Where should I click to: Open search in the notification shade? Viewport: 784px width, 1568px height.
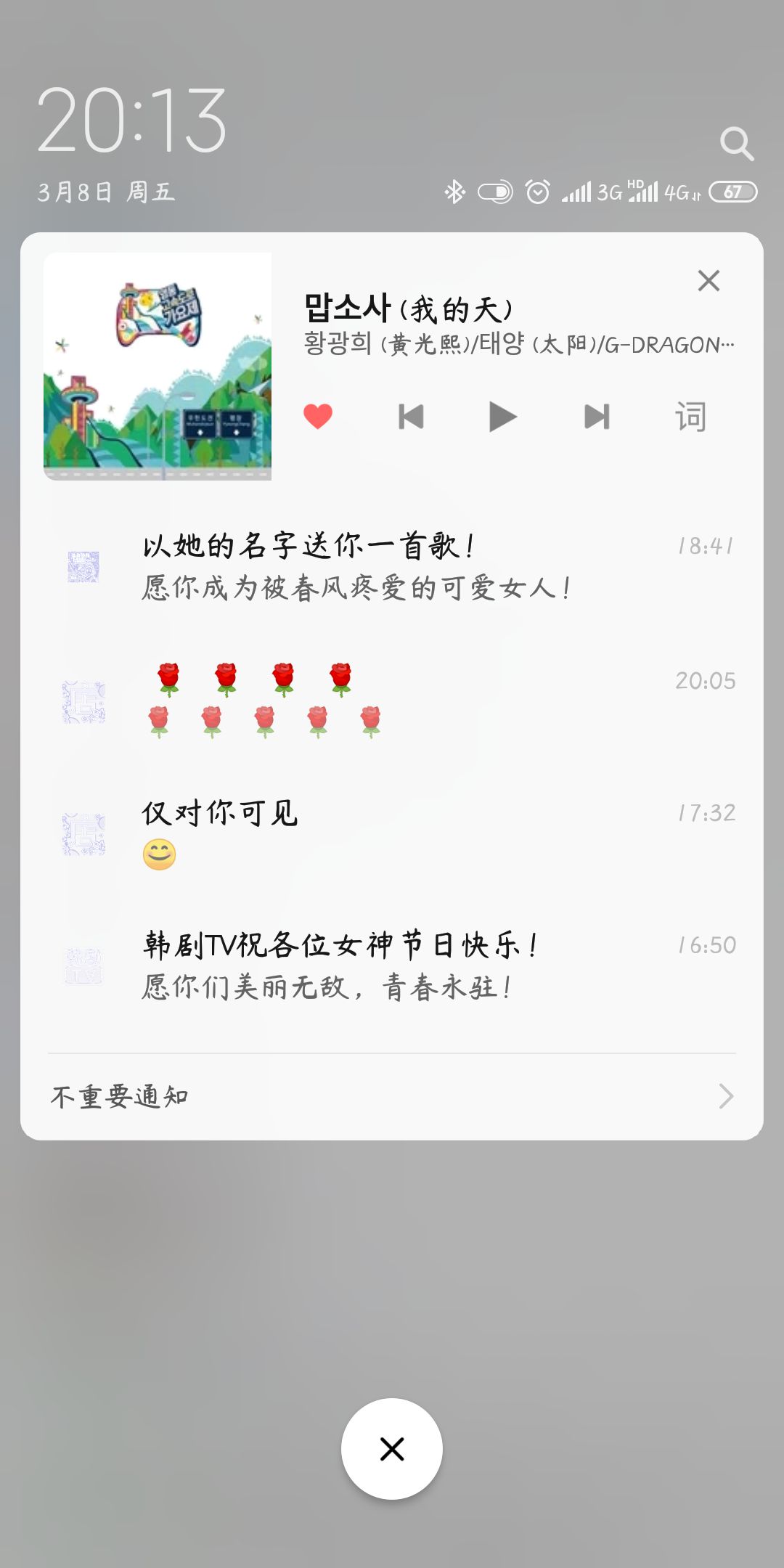[x=736, y=144]
